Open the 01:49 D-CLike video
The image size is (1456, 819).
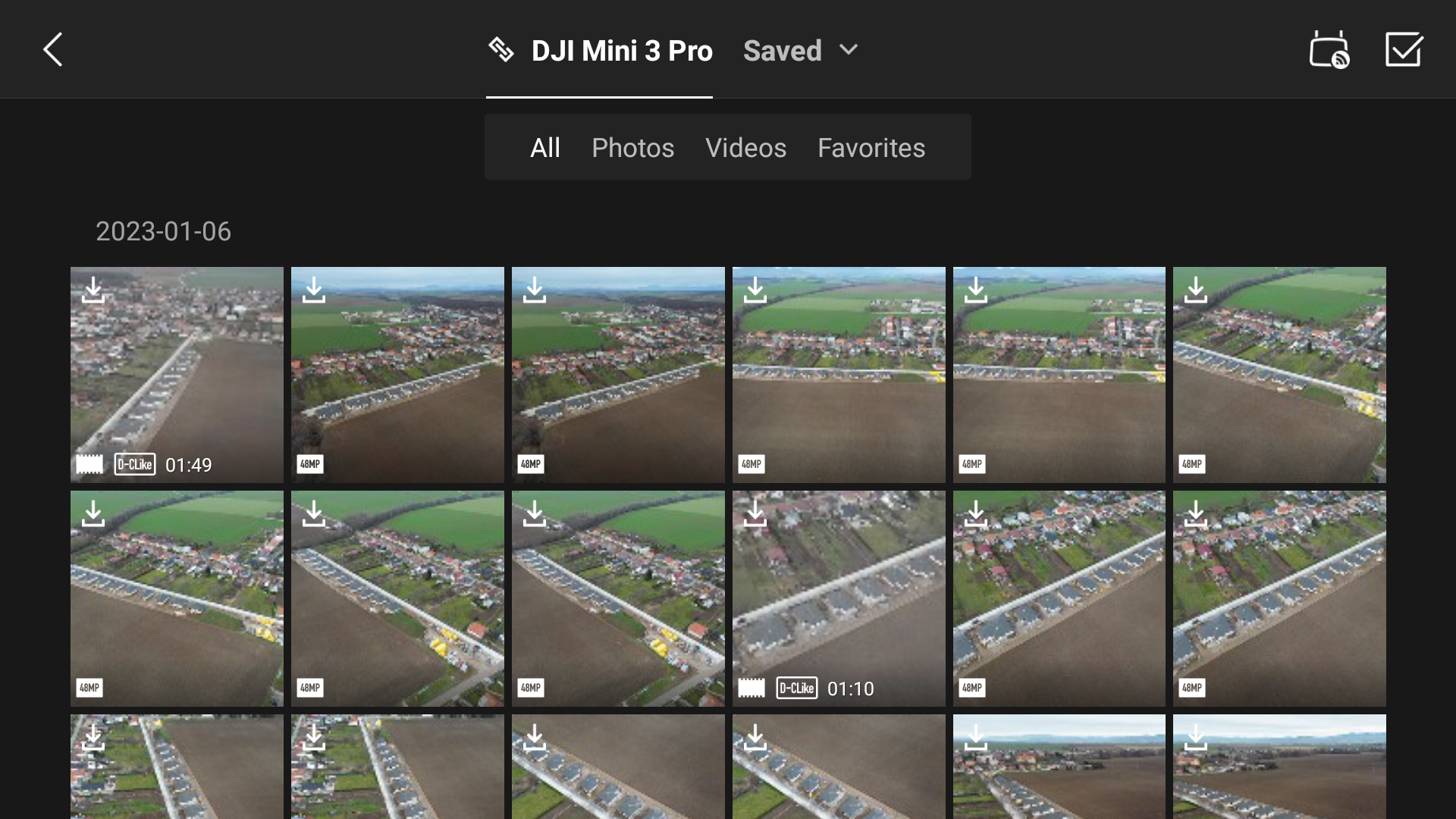coord(177,375)
